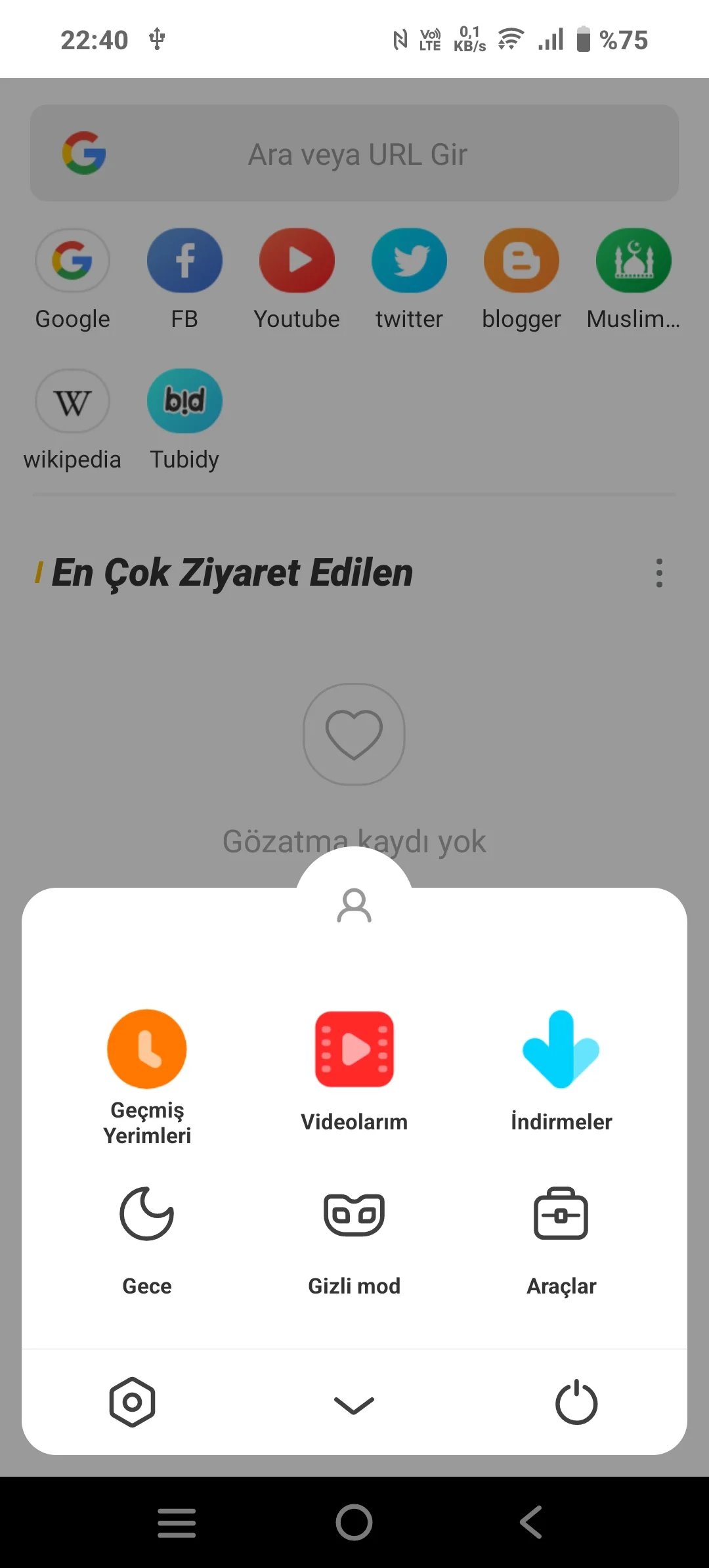Screen dimensions: 709x1568
Task: Open the En Çok Ziyaret Edilen overflow menu
Action: tap(659, 573)
